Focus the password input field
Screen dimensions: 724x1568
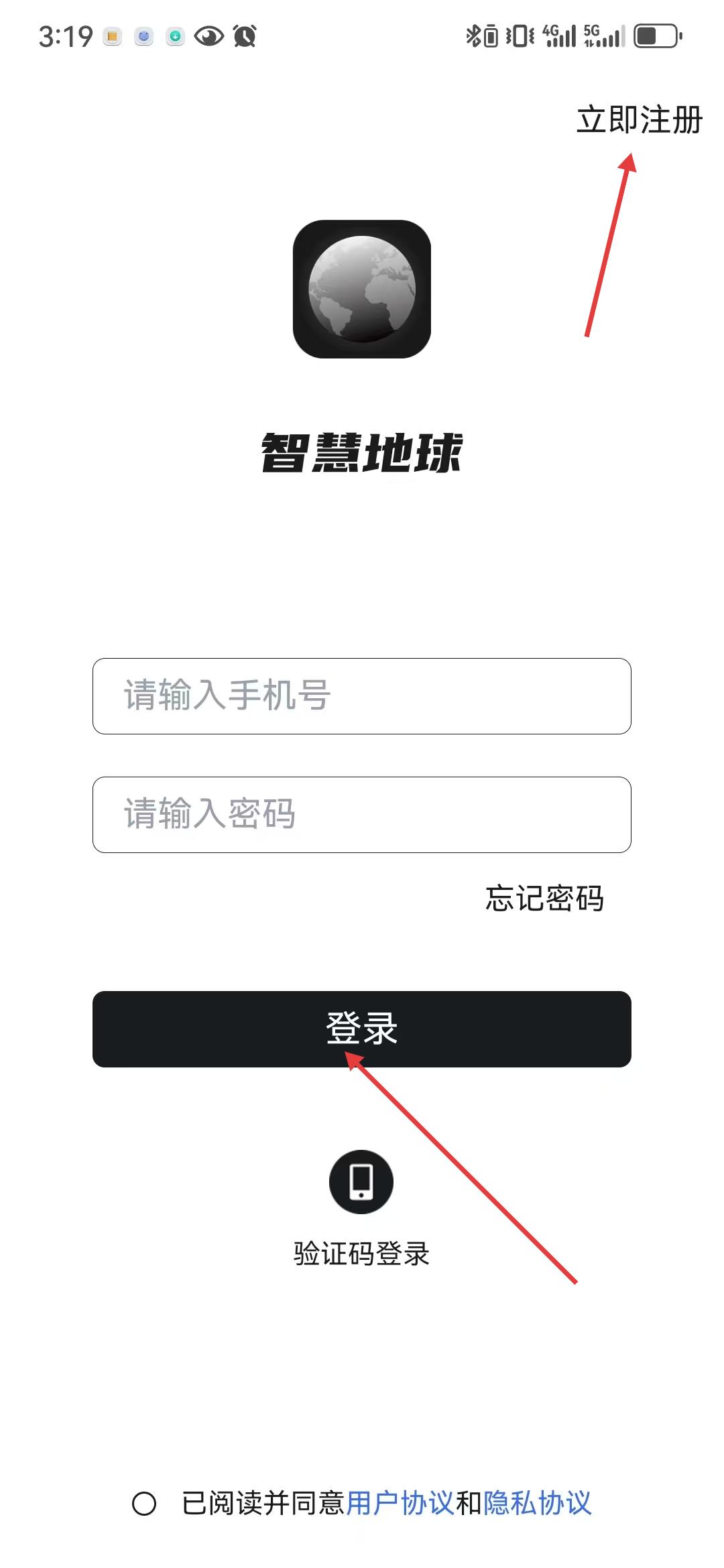(362, 815)
